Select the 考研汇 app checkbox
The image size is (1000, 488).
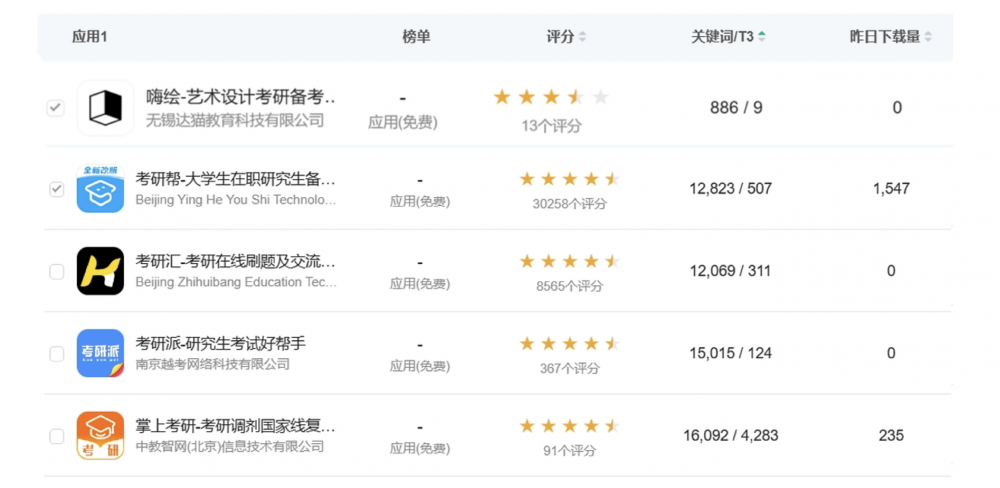pyautogui.click(x=56, y=271)
